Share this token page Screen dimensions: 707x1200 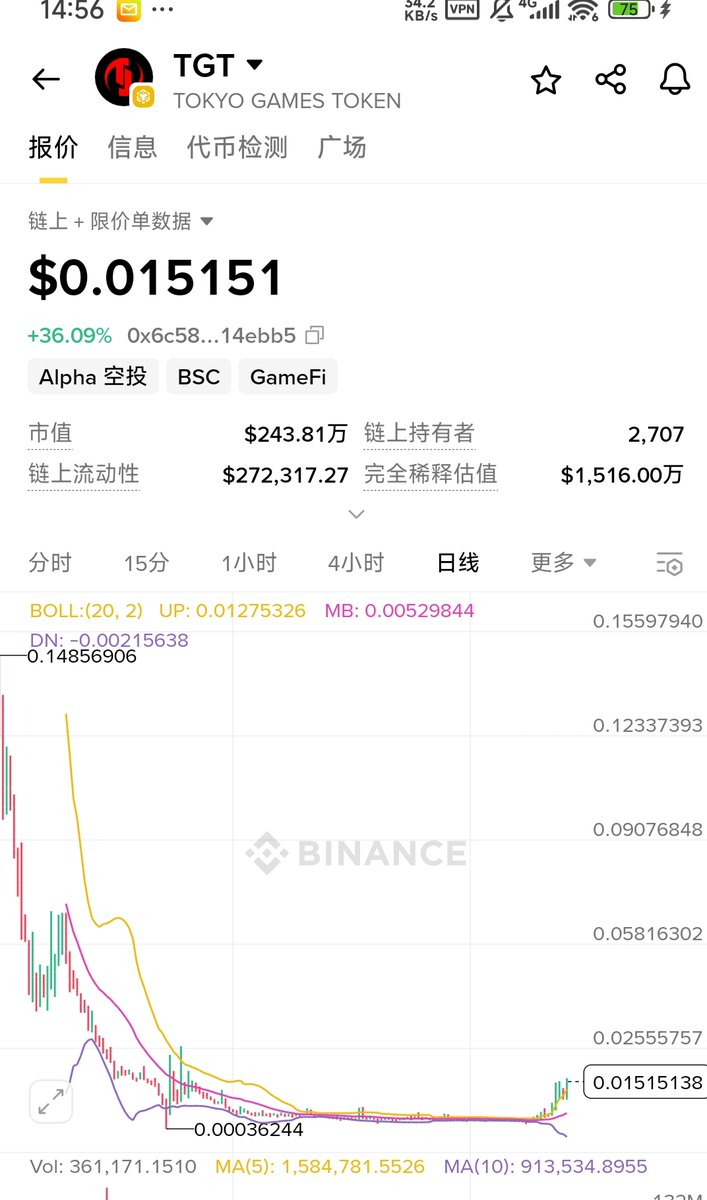(x=610, y=80)
